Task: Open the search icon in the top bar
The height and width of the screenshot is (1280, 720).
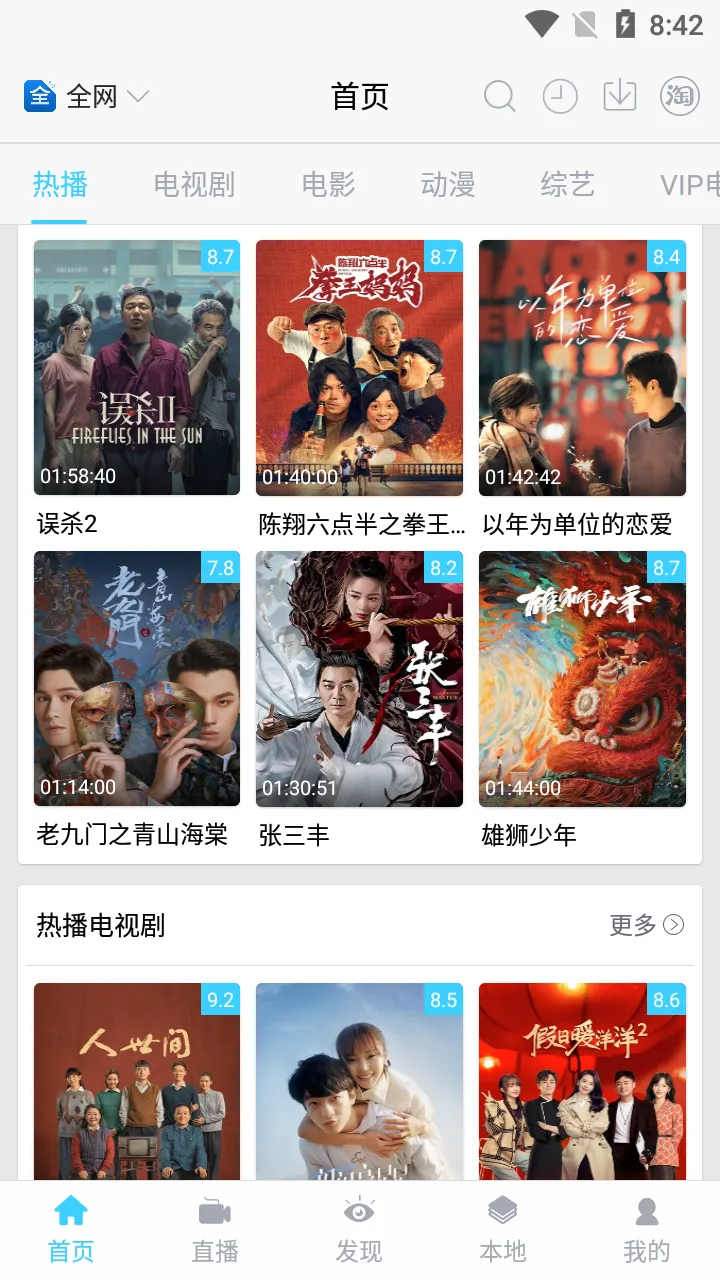Action: [x=499, y=97]
